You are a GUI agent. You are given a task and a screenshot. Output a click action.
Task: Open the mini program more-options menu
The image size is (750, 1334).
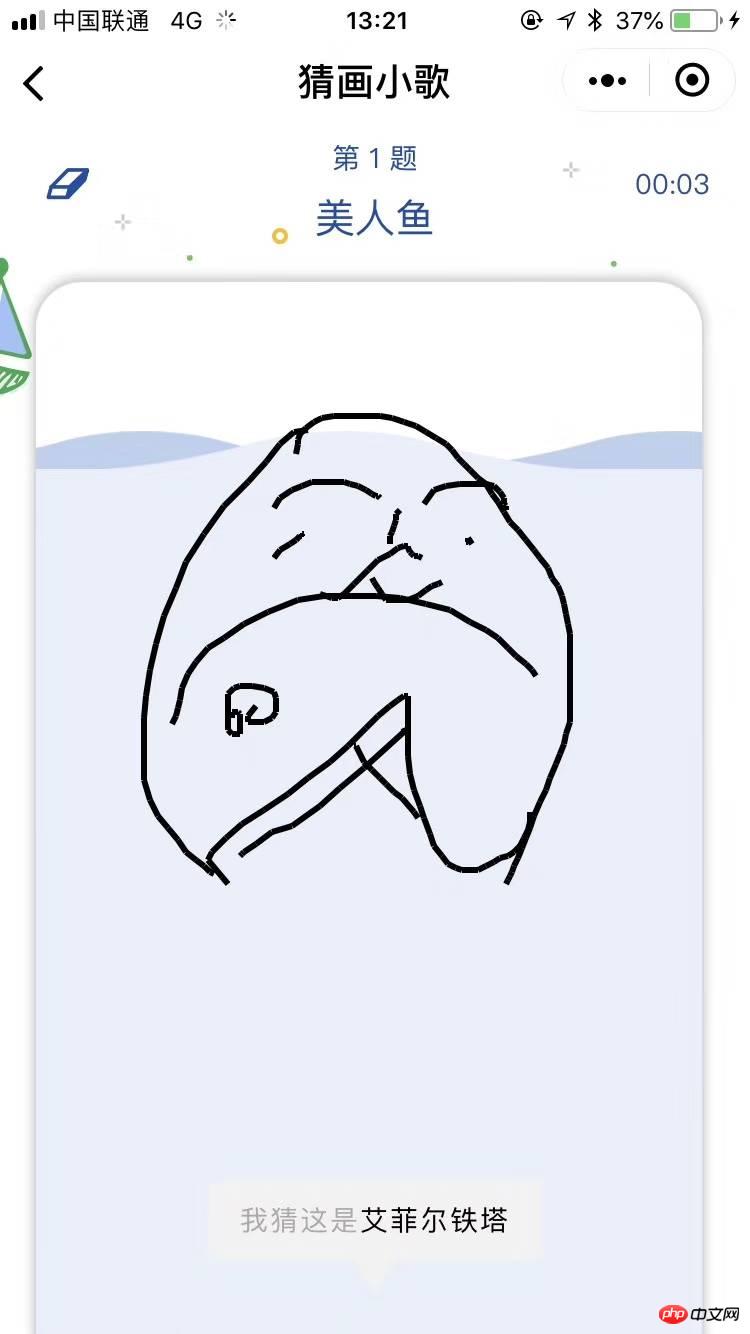(x=607, y=81)
